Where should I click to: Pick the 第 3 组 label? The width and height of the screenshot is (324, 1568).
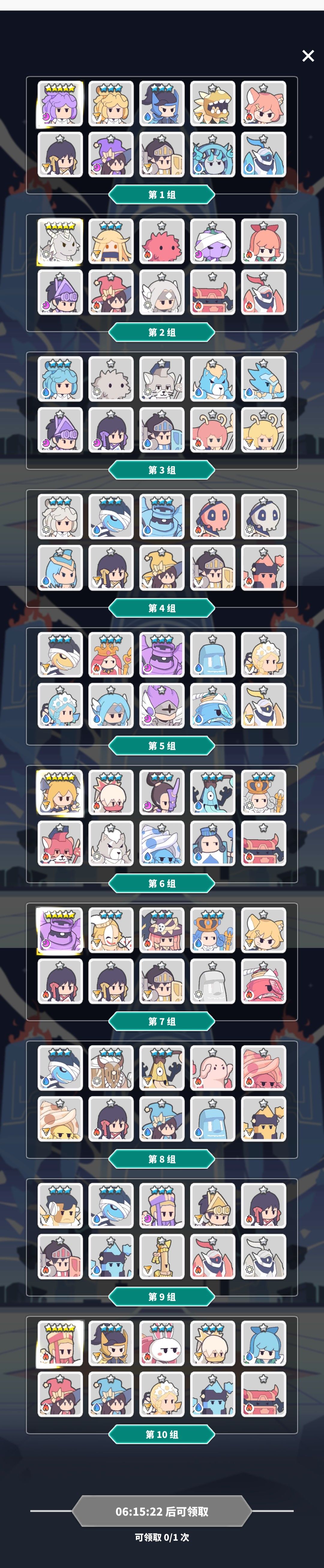tap(162, 470)
